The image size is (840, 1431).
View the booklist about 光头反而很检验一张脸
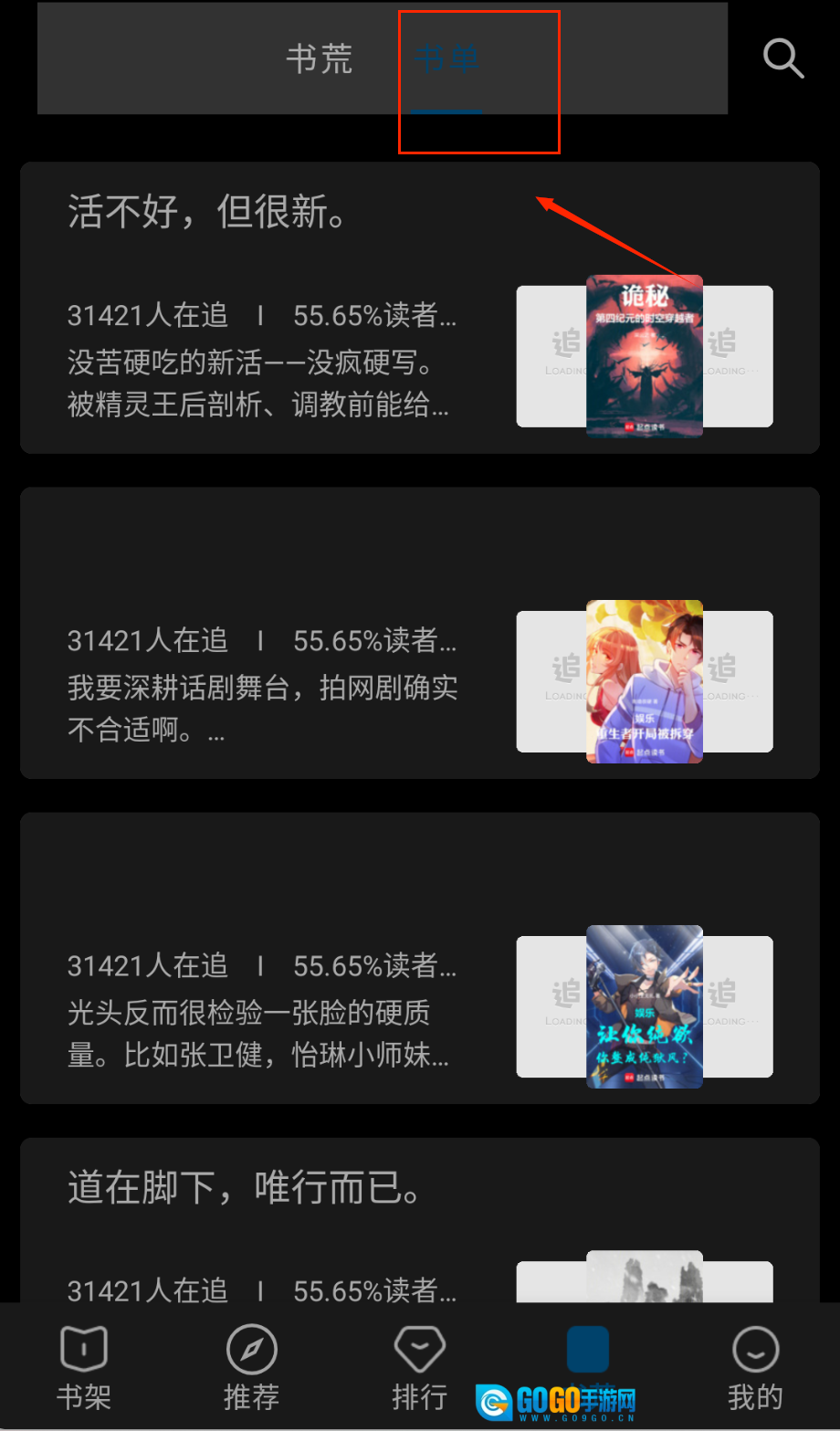pyautogui.click(x=263, y=1013)
